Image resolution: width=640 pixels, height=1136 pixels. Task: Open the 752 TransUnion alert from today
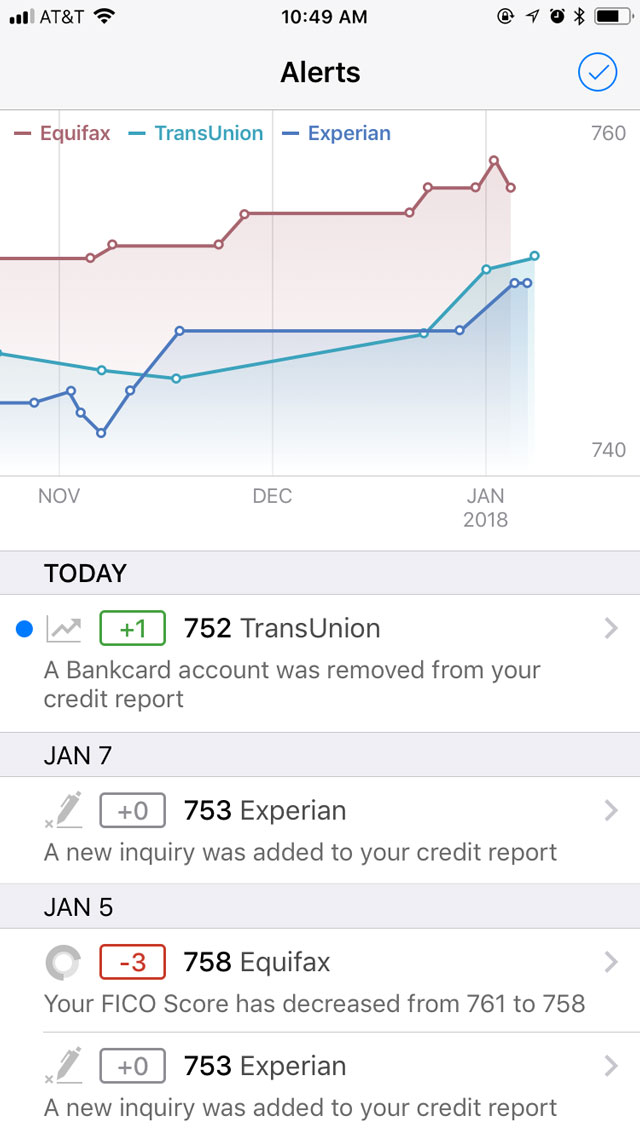320,663
